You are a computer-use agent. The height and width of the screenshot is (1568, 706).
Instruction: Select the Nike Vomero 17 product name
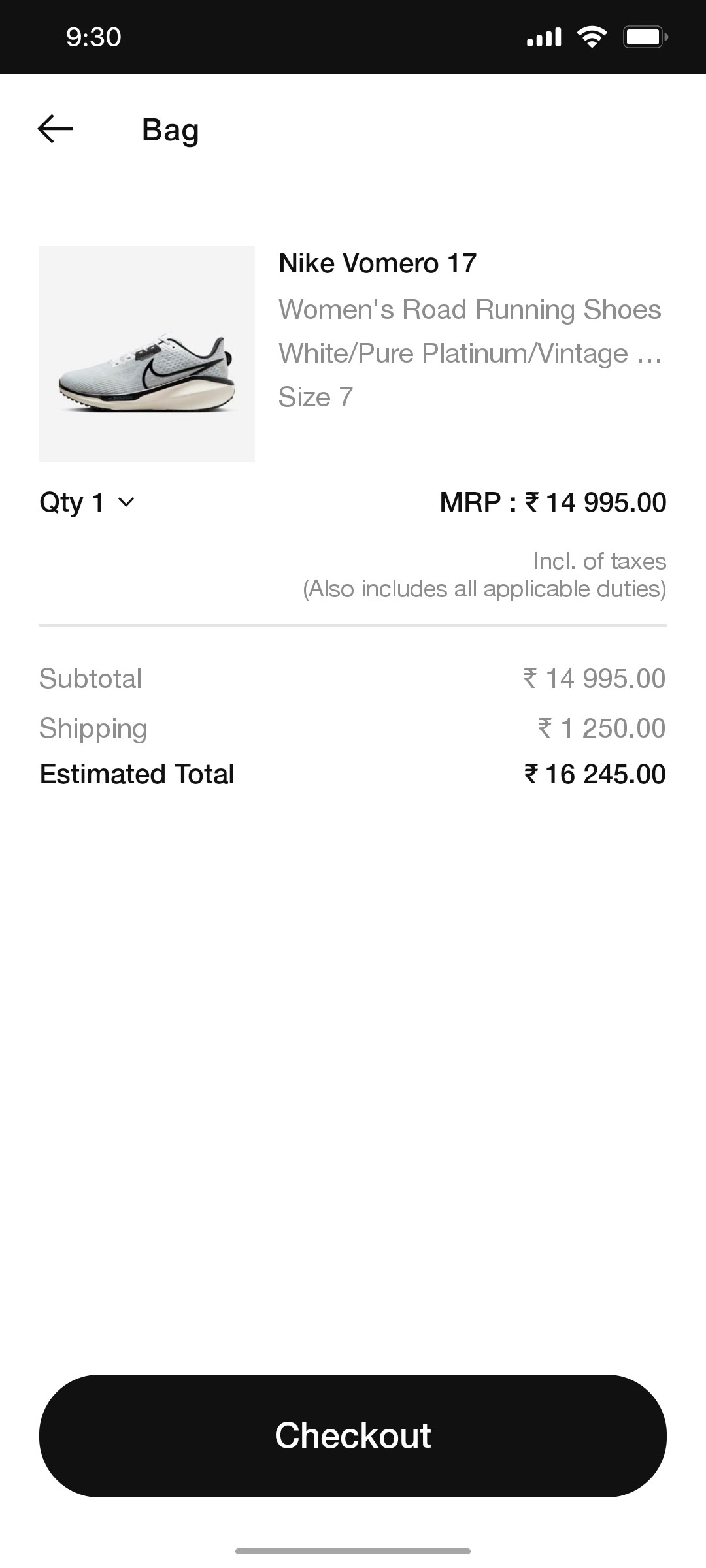point(377,264)
